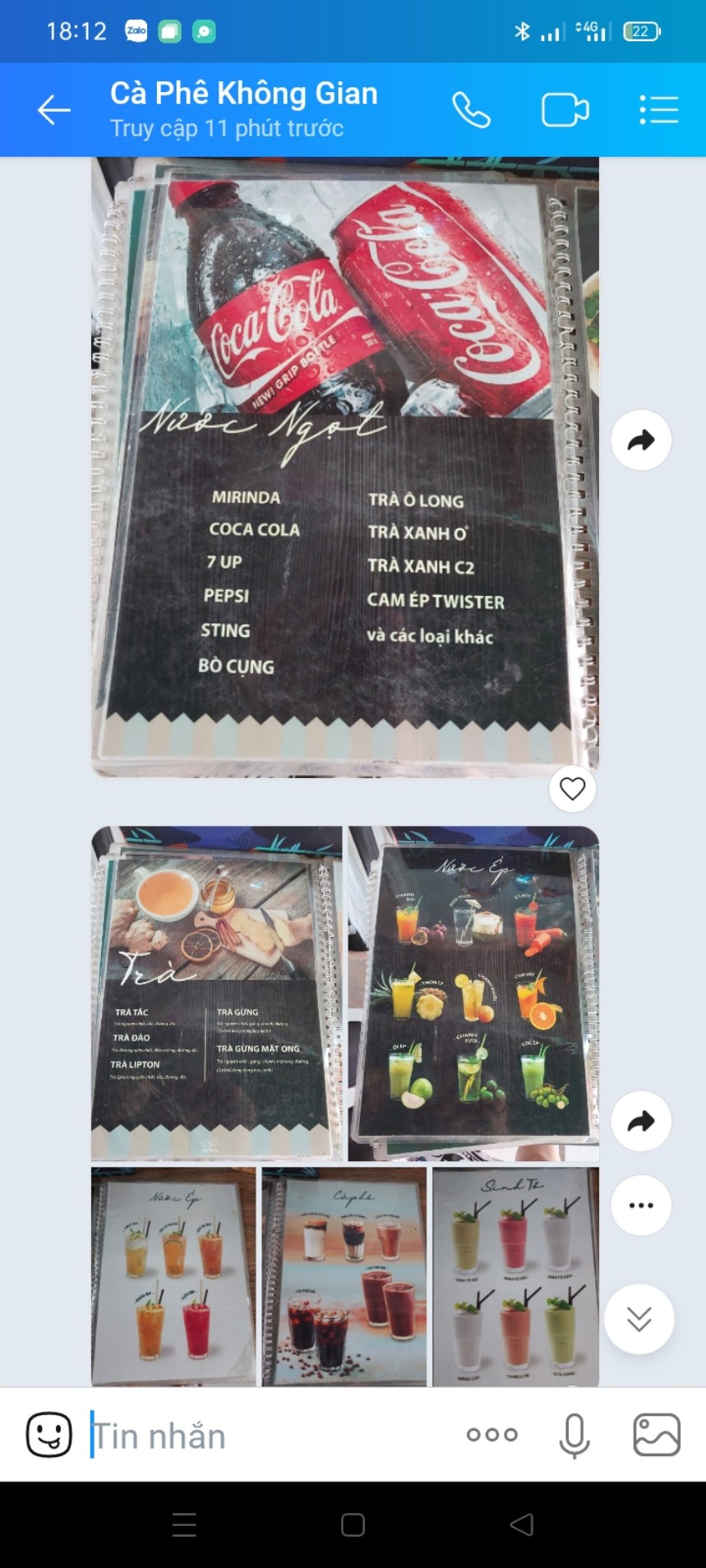Record a voice message
Viewport: 706px width, 1568px height.
[x=574, y=1435]
